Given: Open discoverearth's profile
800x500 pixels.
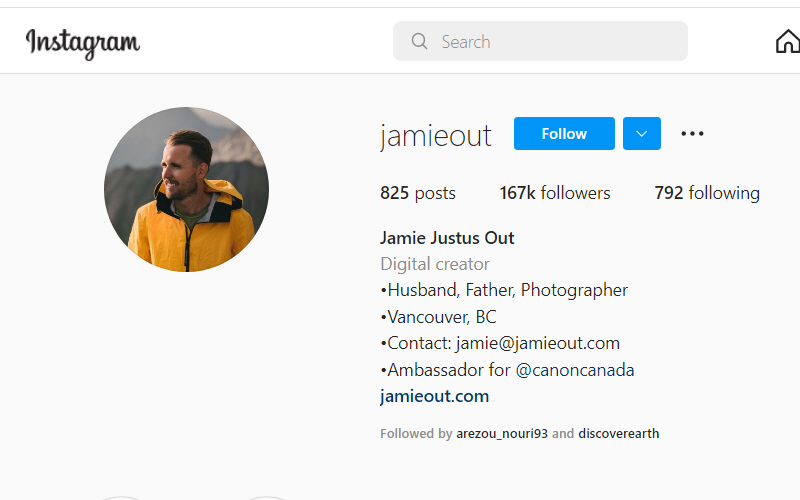Looking at the screenshot, I should click(x=618, y=434).
